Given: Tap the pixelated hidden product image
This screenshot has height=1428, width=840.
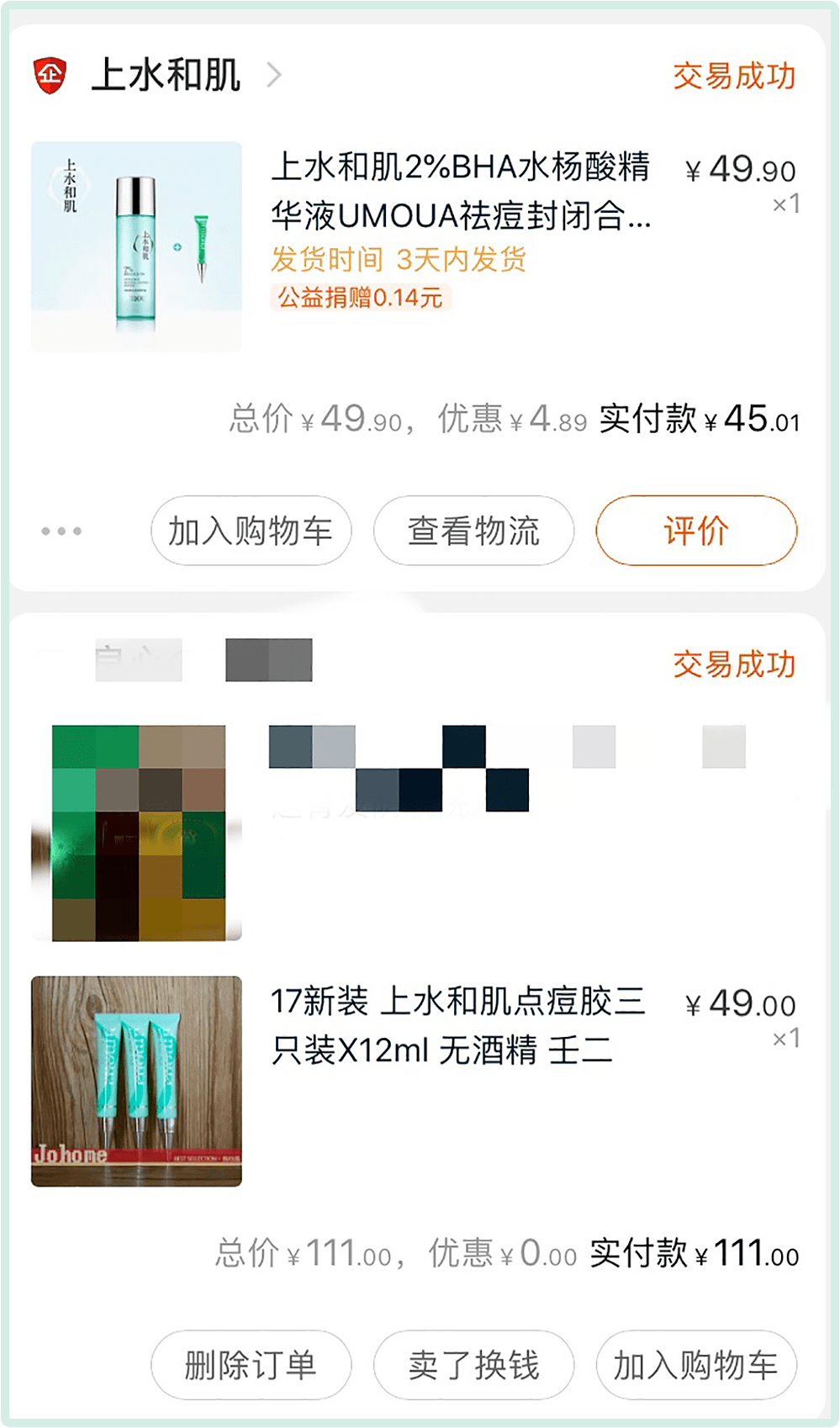Looking at the screenshot, I should point(137,828).
